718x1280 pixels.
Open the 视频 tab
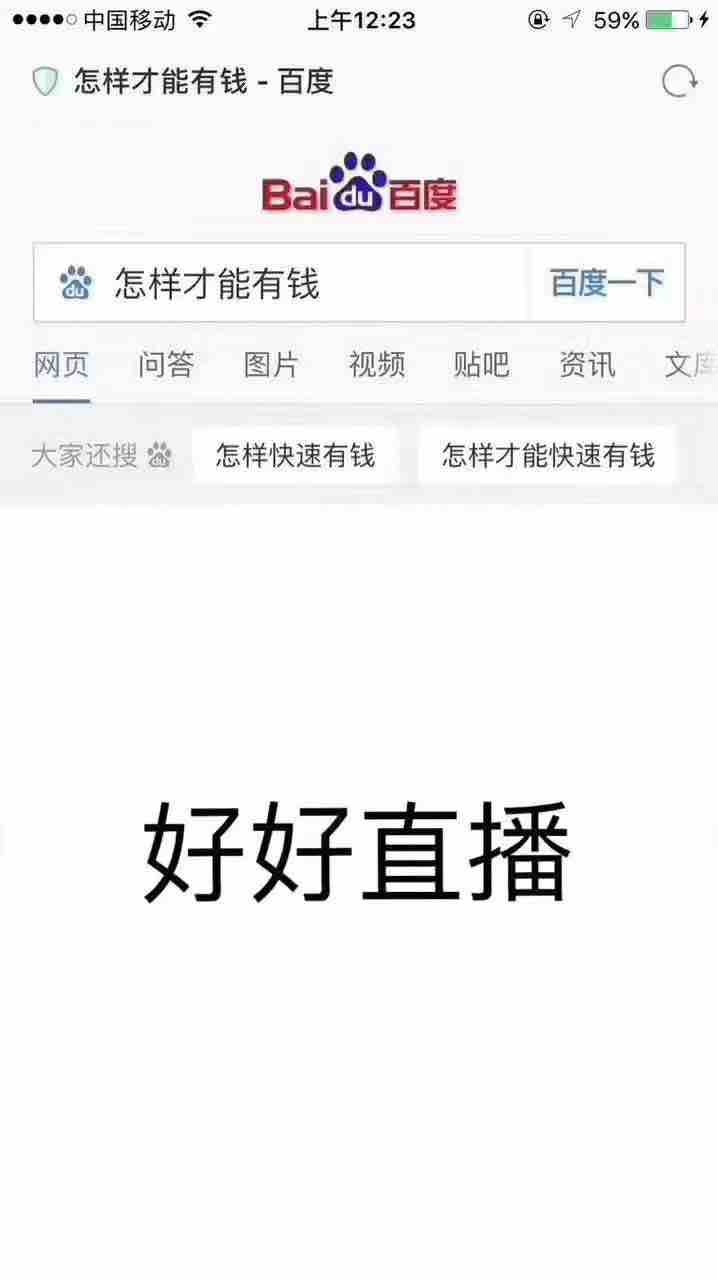tap(377, 365)
